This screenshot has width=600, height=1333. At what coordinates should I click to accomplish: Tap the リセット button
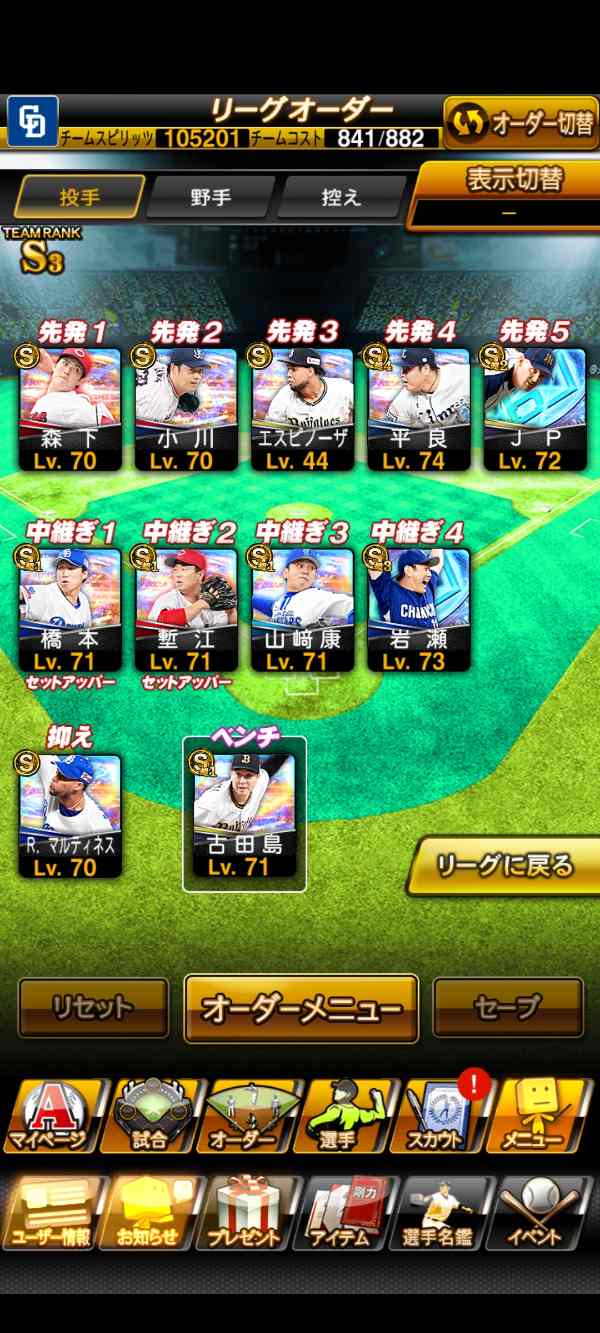(93, 1008)
